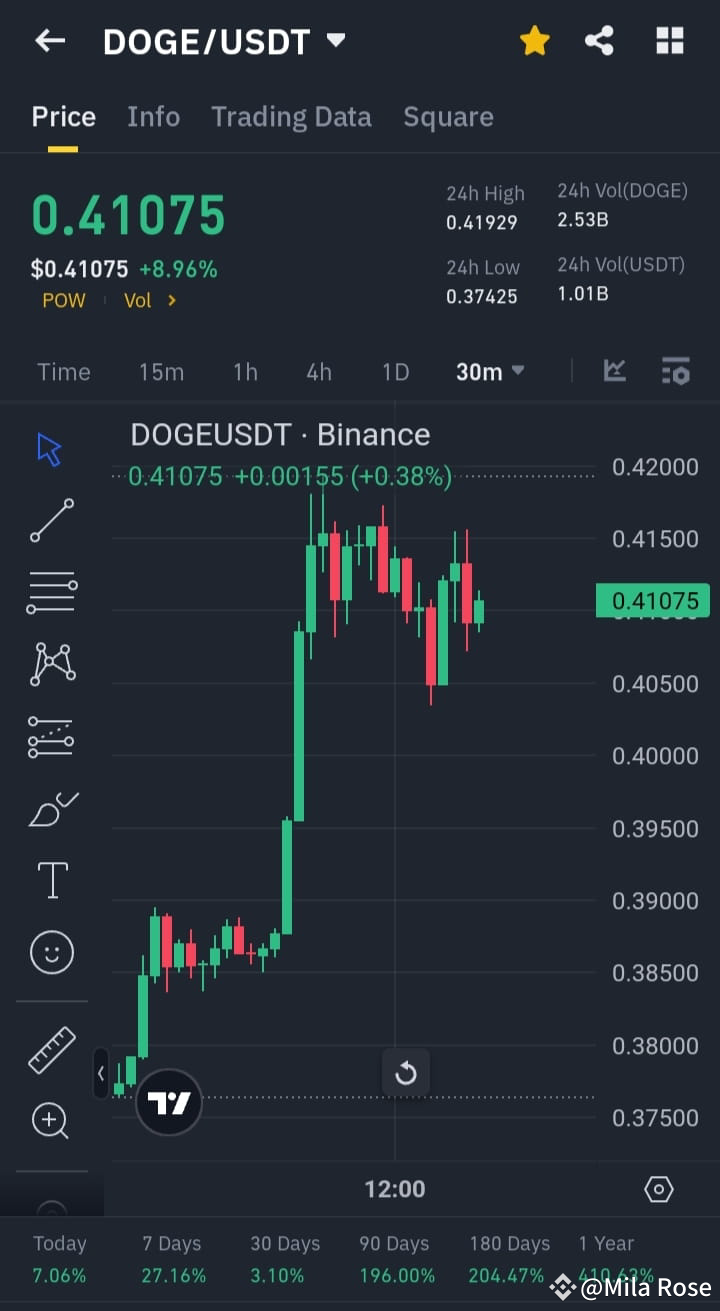Open the indicators settings panel icon
This screenshot has height=1311, width=720.
(676, 371)
